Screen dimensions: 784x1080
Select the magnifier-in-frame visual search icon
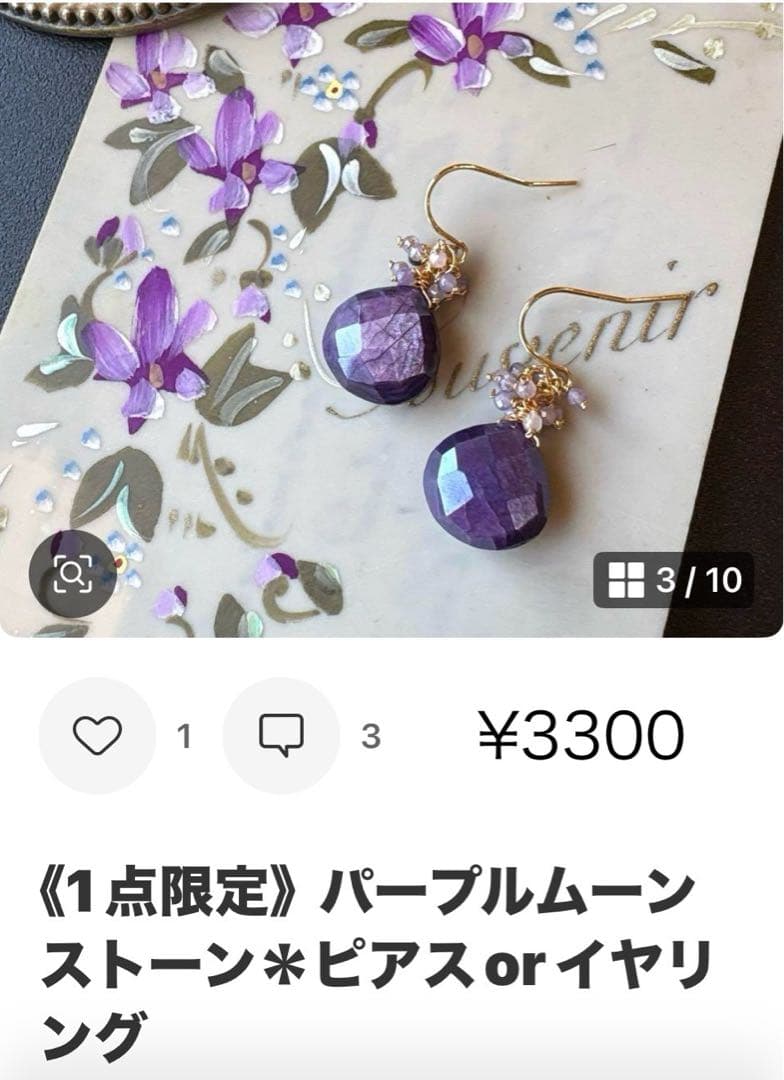[x=73, y=574]
